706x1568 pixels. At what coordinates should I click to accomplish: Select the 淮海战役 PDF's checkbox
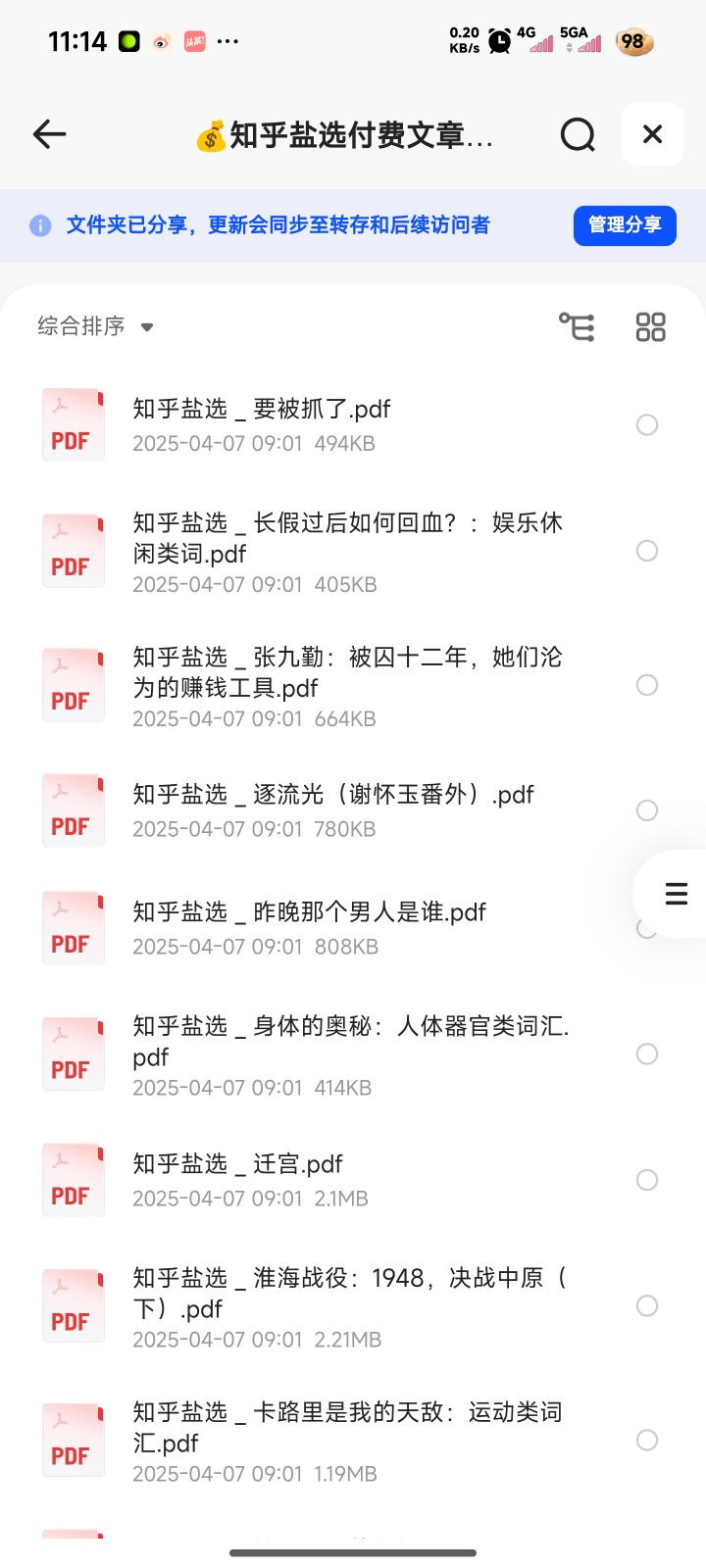click(x=647, y=1305)
